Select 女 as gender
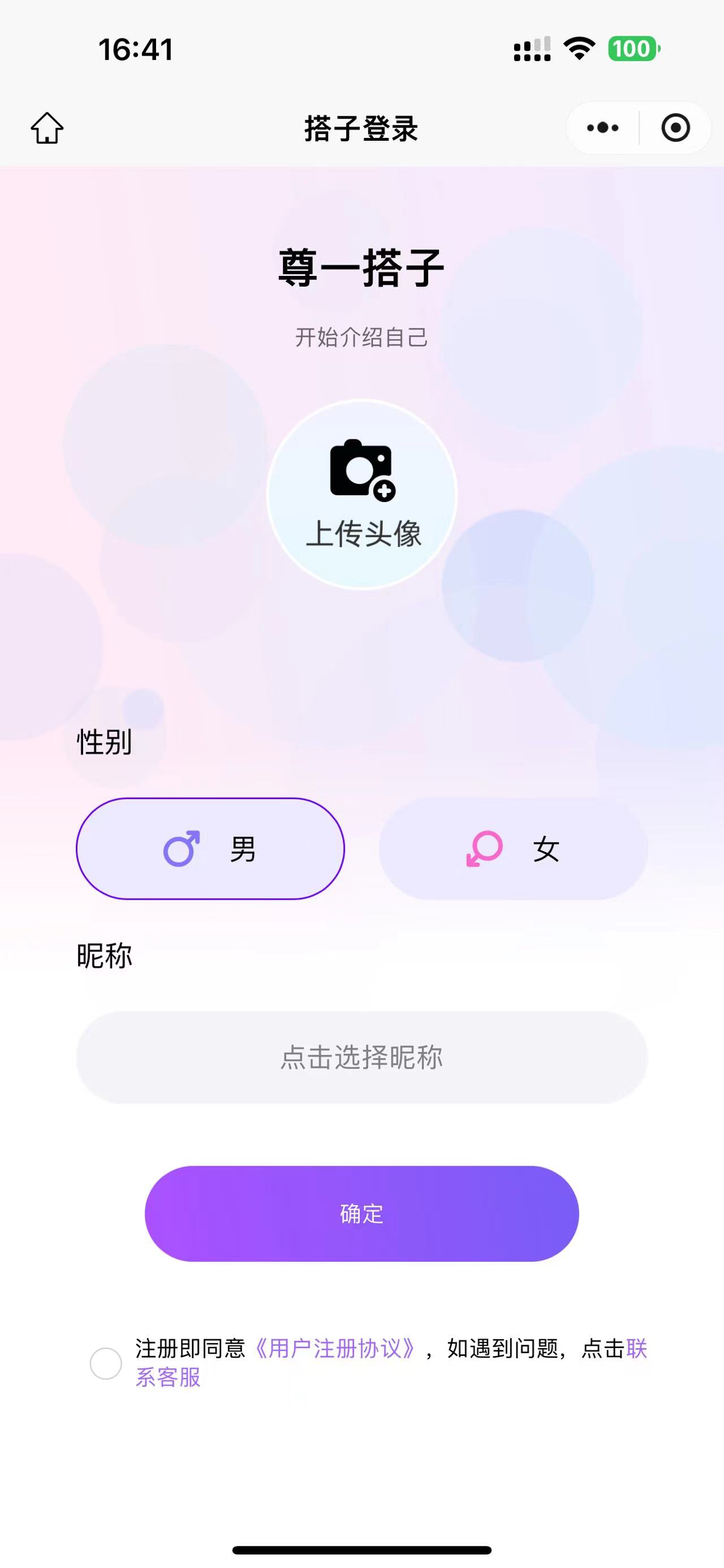 point(514,848)
